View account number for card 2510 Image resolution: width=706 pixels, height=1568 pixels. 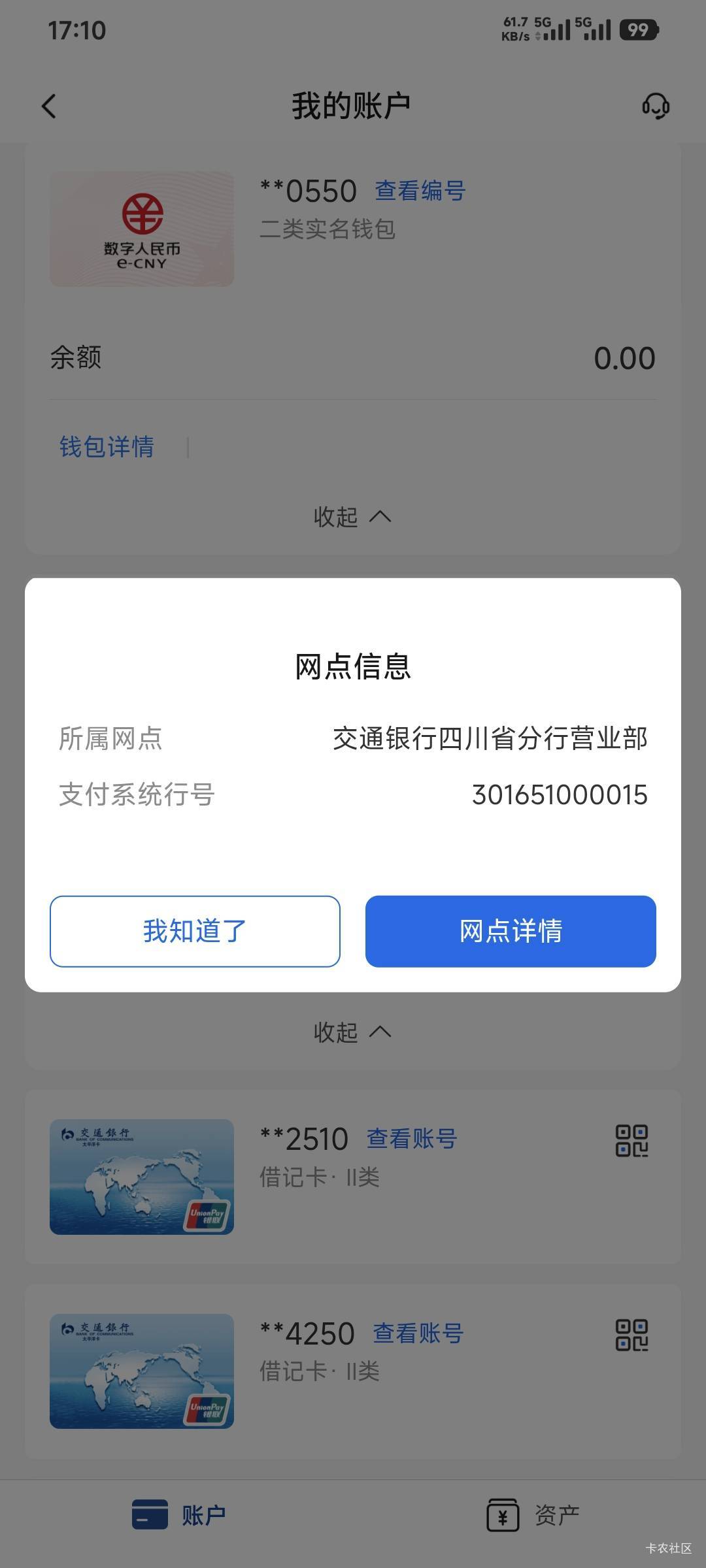411,1138
